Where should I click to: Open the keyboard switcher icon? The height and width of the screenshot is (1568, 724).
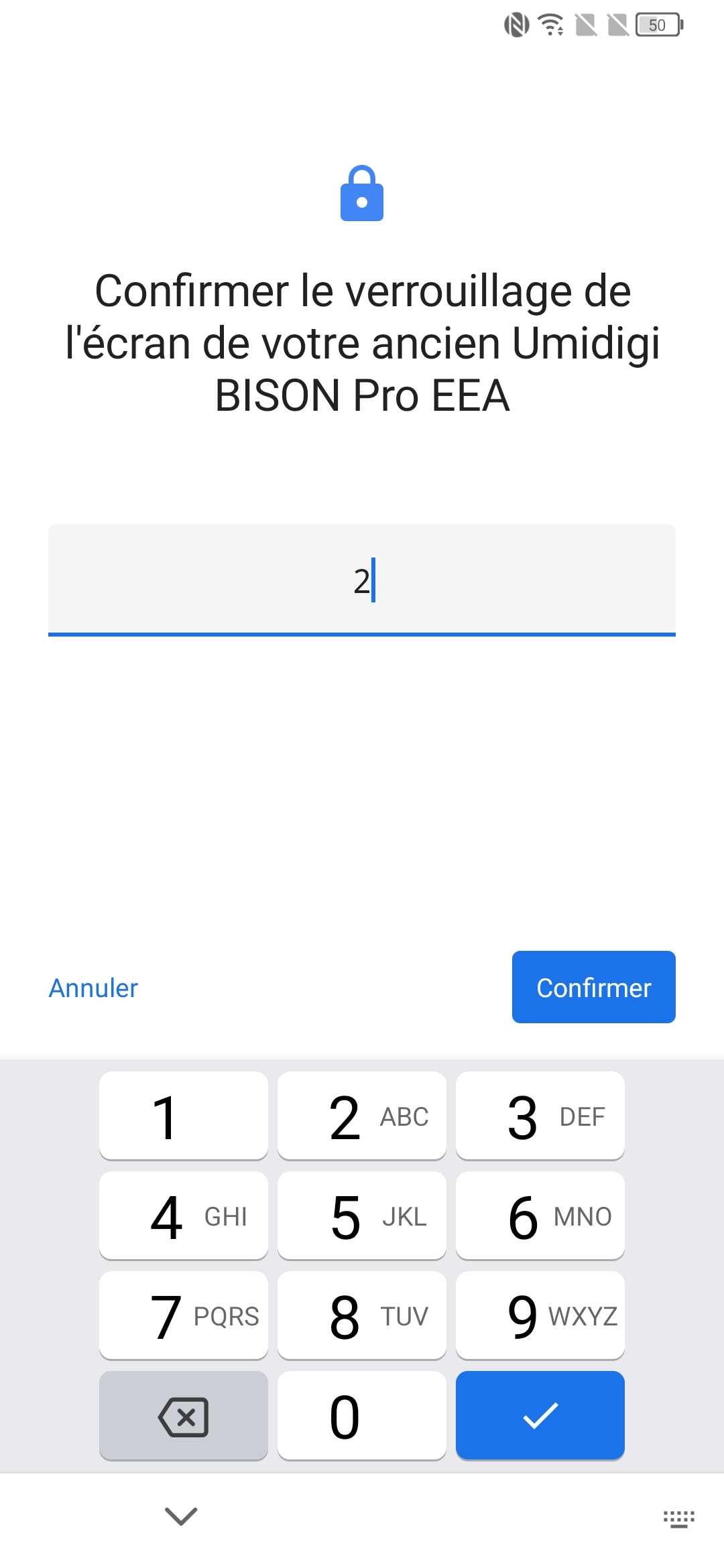click(x=678, y=1518)
